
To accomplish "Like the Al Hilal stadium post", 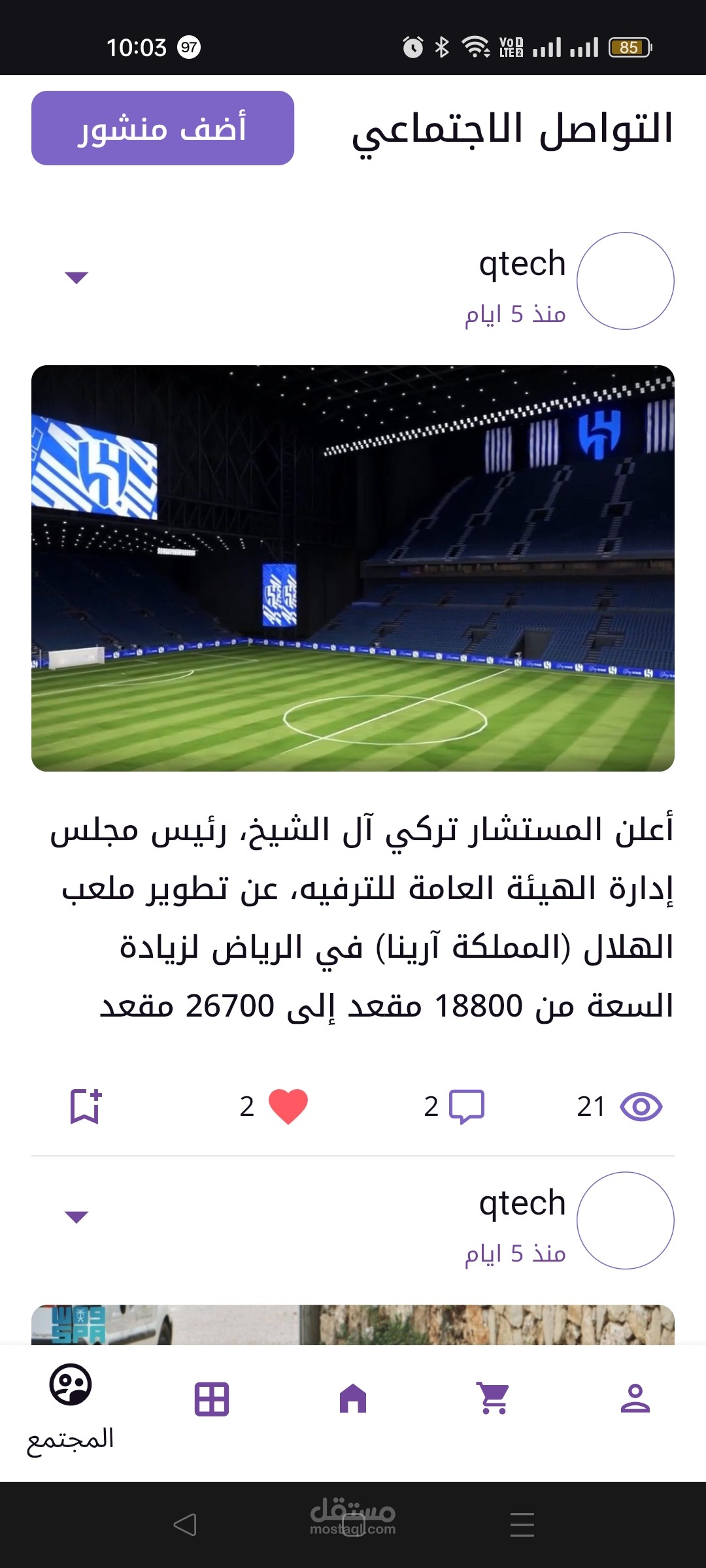I will click(x=288, y=1107).
